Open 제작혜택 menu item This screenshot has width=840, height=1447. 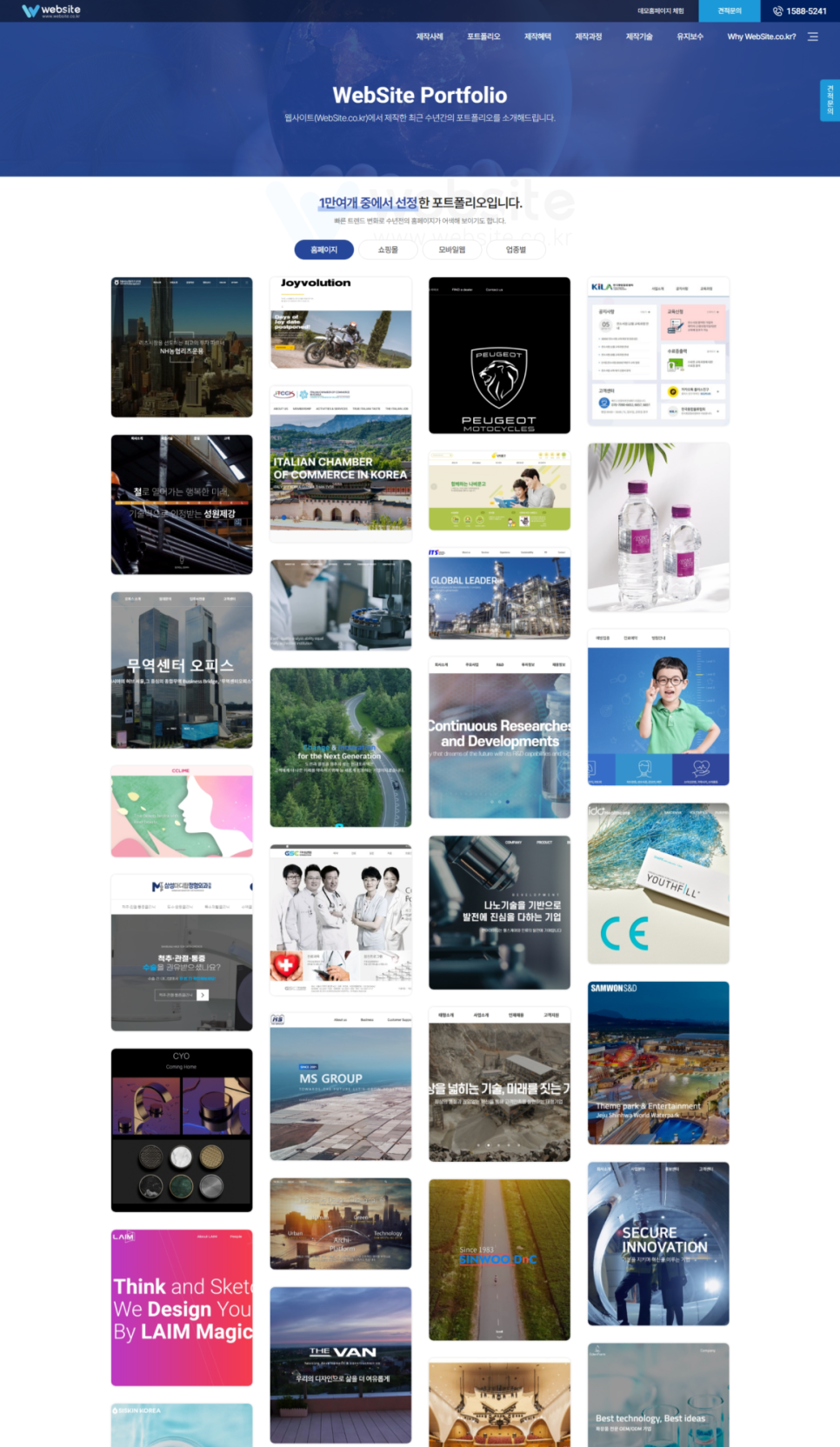tap(537, 37)
